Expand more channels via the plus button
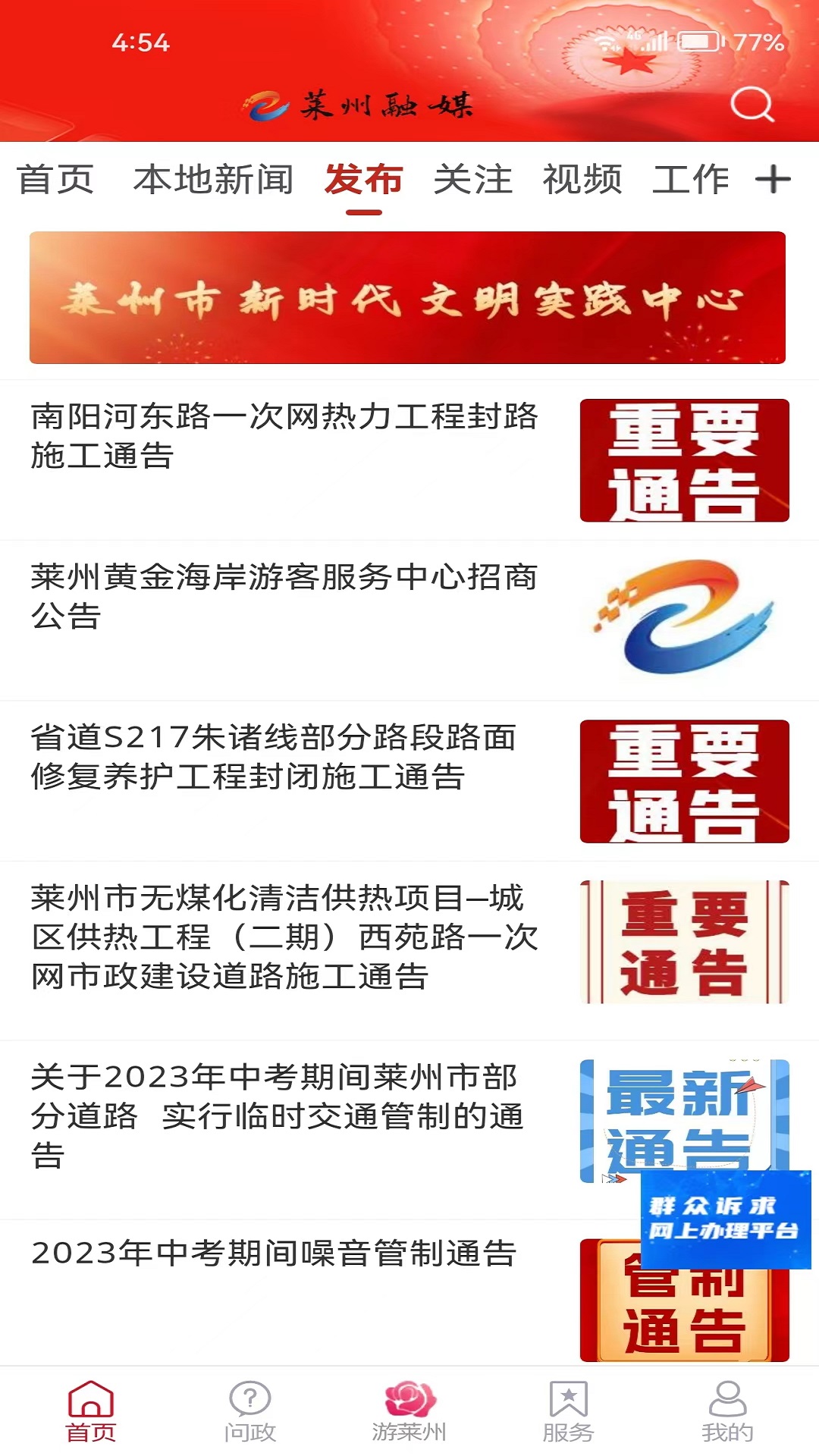 click(775, 180)
